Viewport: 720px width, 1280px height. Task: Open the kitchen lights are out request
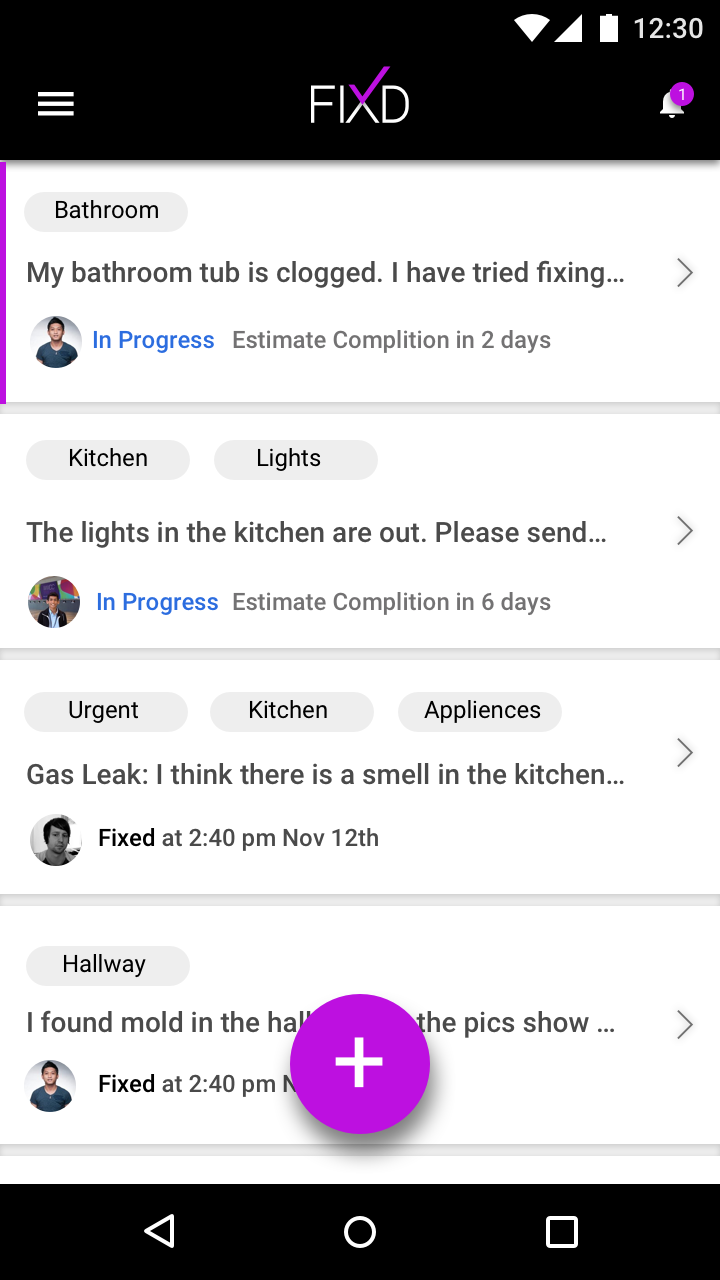360,531
